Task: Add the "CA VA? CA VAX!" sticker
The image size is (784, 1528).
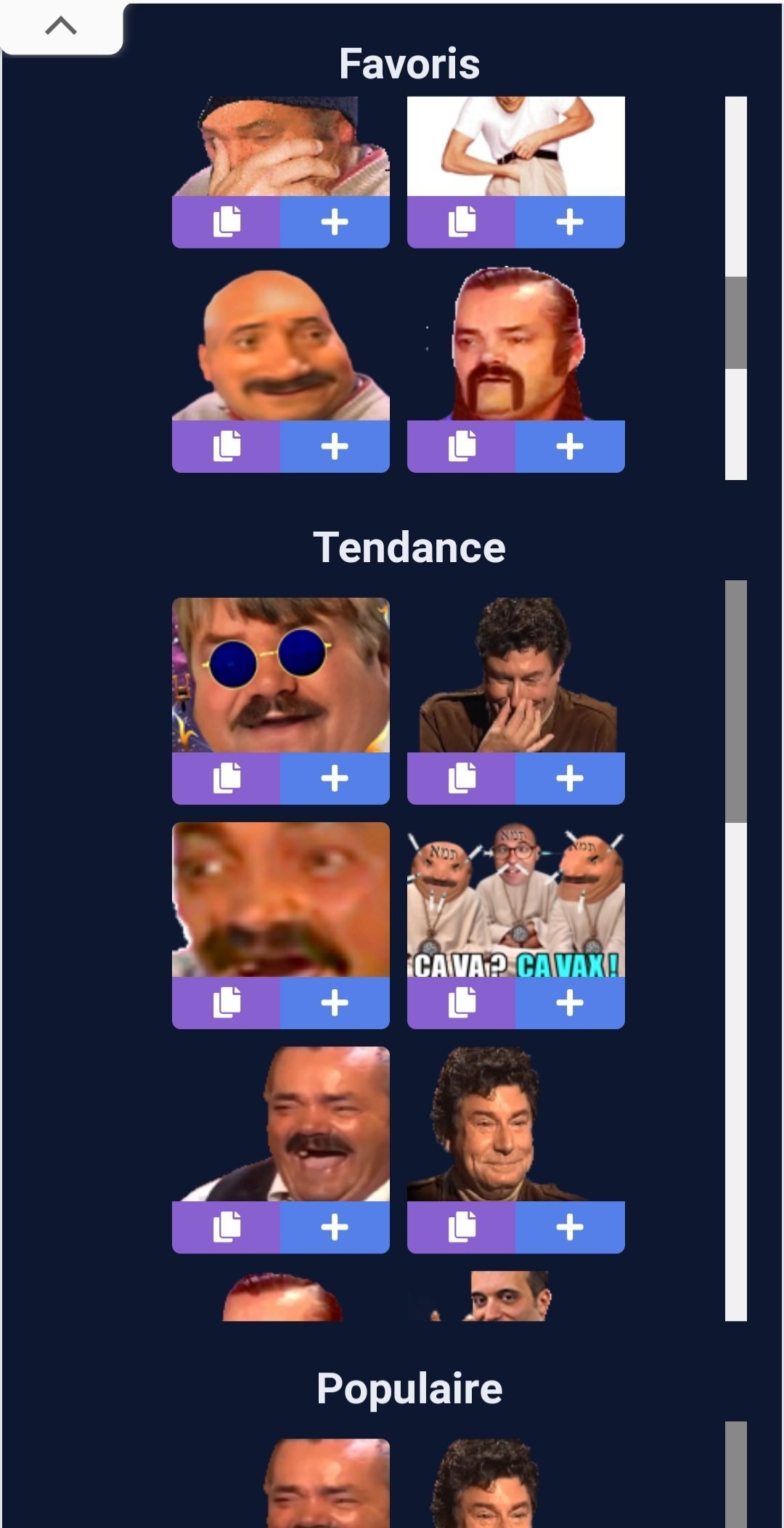Action: pos(570,1002)
